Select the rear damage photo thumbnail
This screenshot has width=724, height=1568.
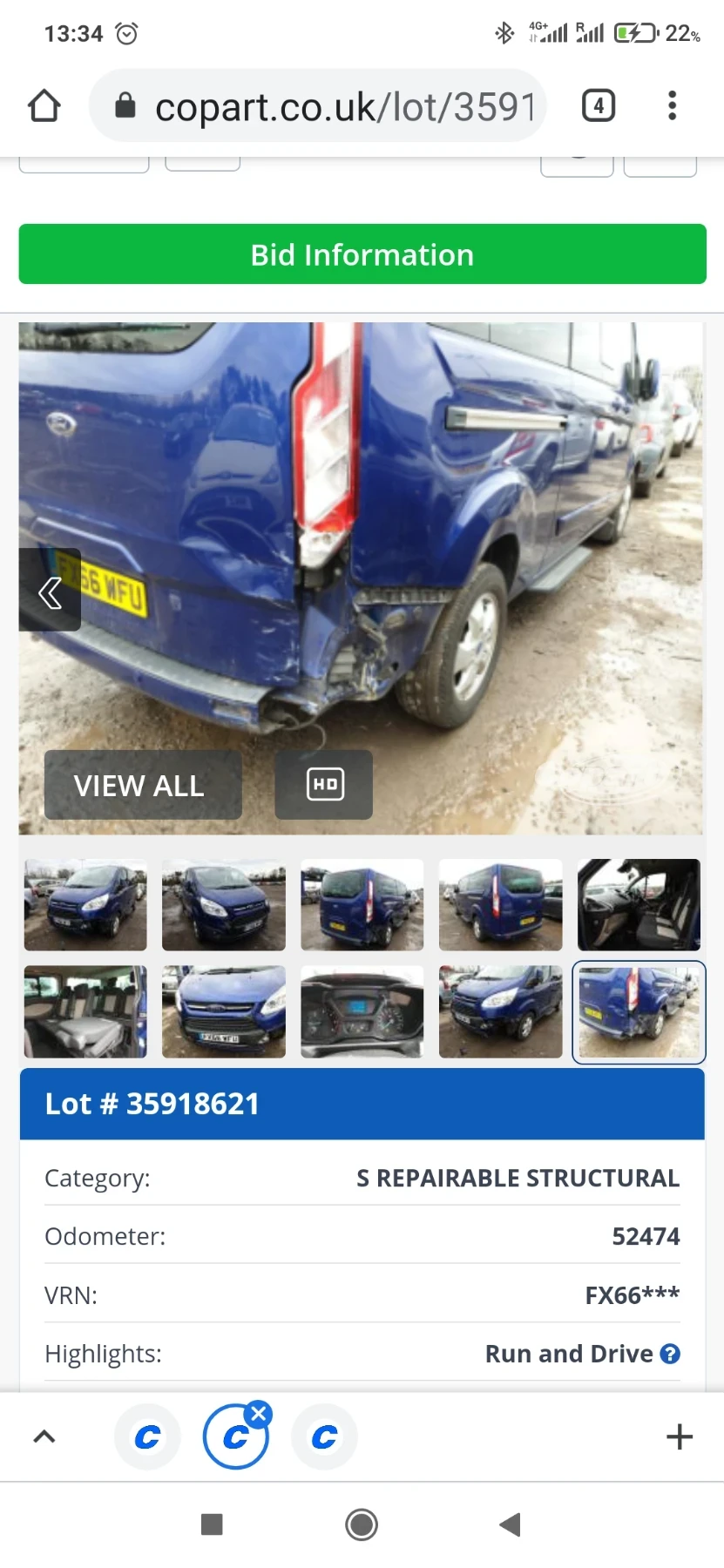coord(639,1011)
